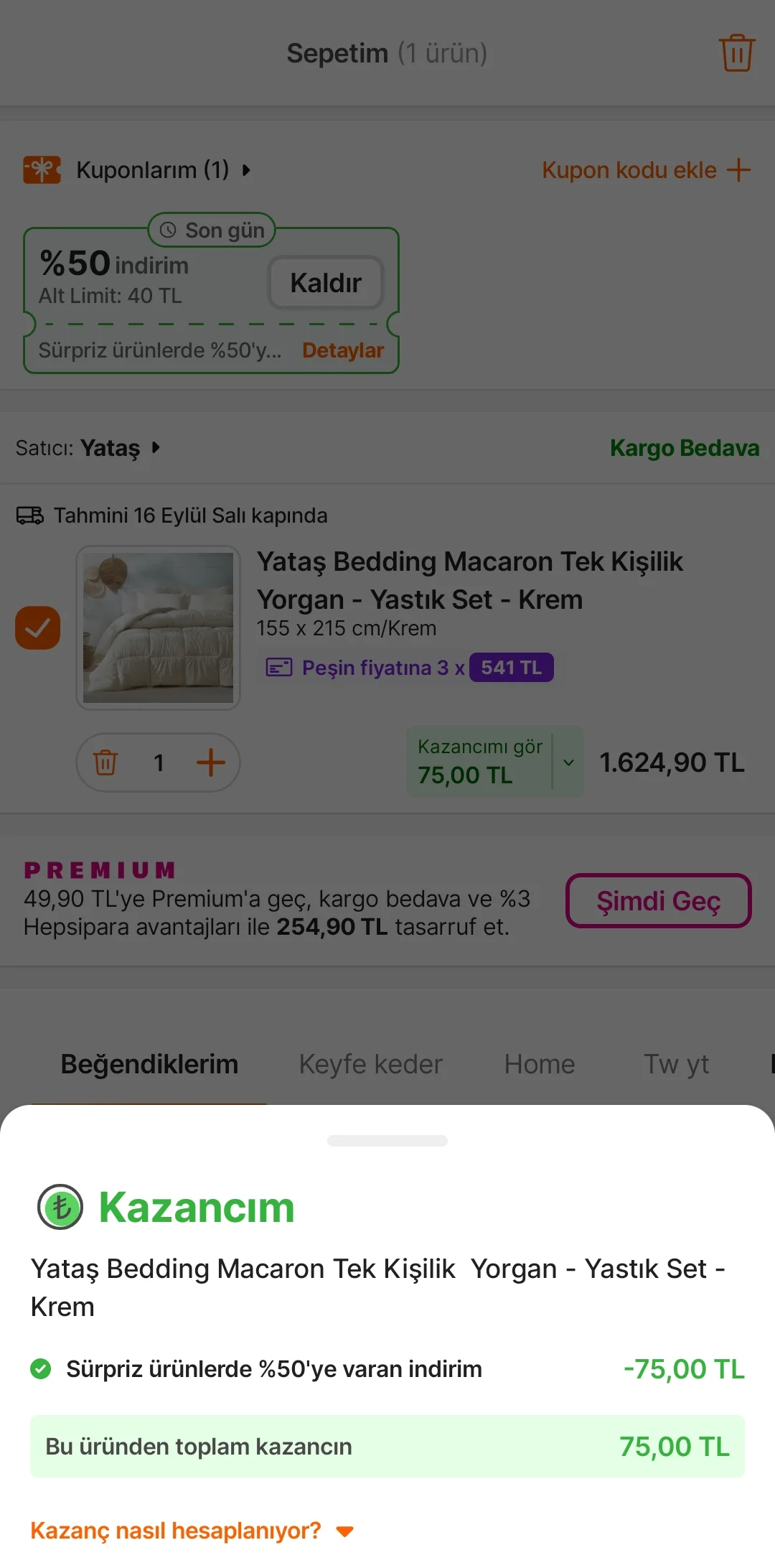Increase product quantity with plus
This screenshot has height=1568, width=775.
point(211,762)
